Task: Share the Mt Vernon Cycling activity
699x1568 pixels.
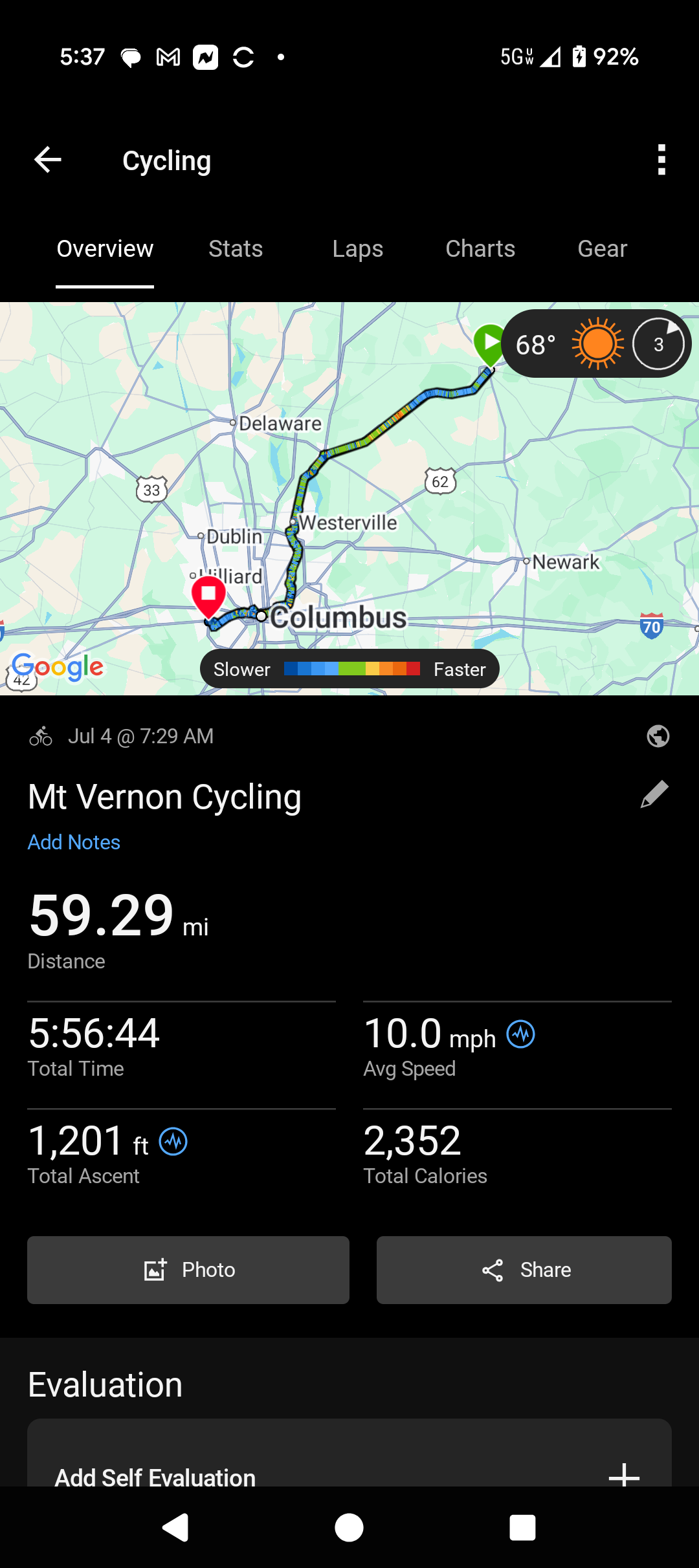Action: pos(524,1270)
